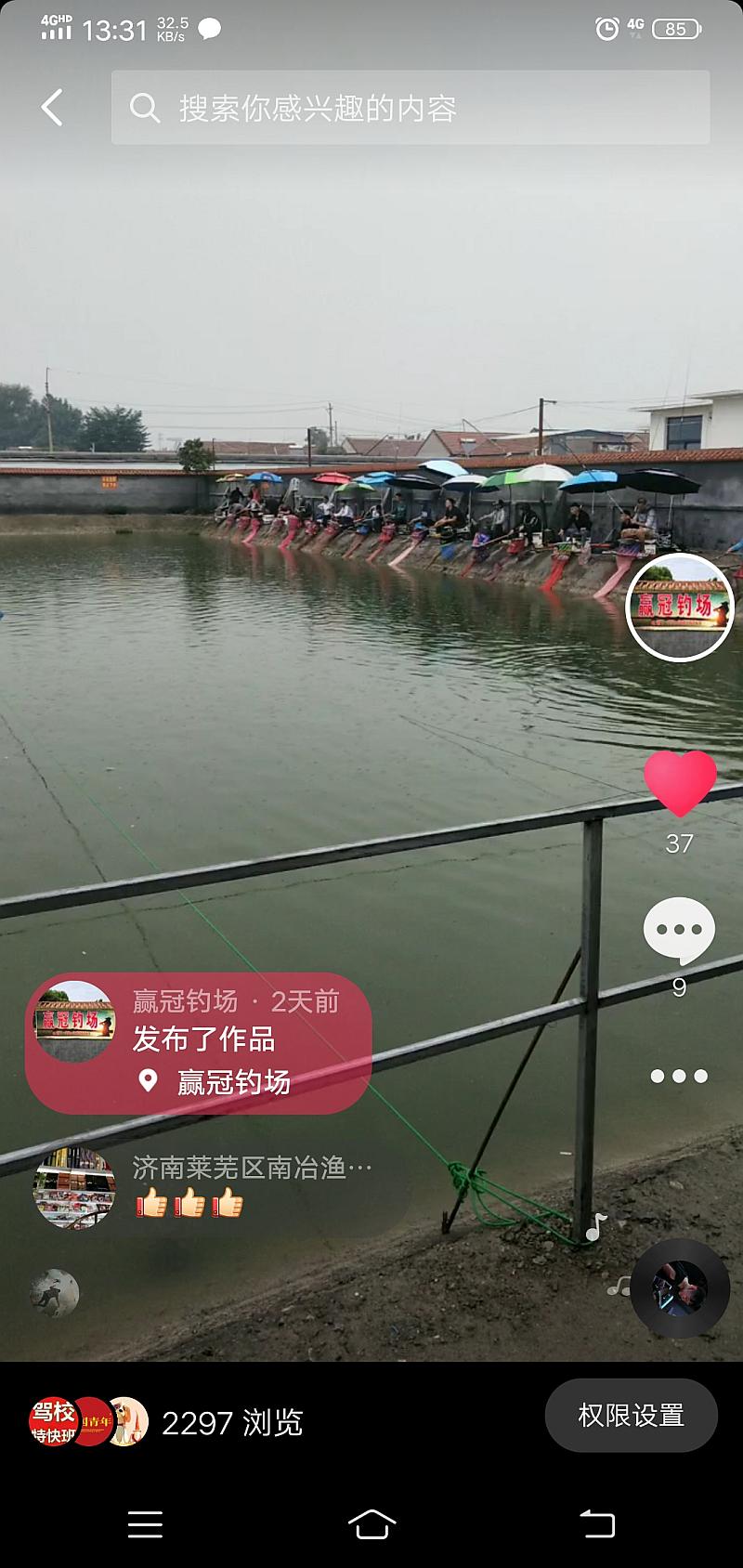Viewport: 743px width, 1568px height.
Task: Open 赢冠钓场 profile avatar on the right
Action: pyautogui.click(x=680, y=608)
